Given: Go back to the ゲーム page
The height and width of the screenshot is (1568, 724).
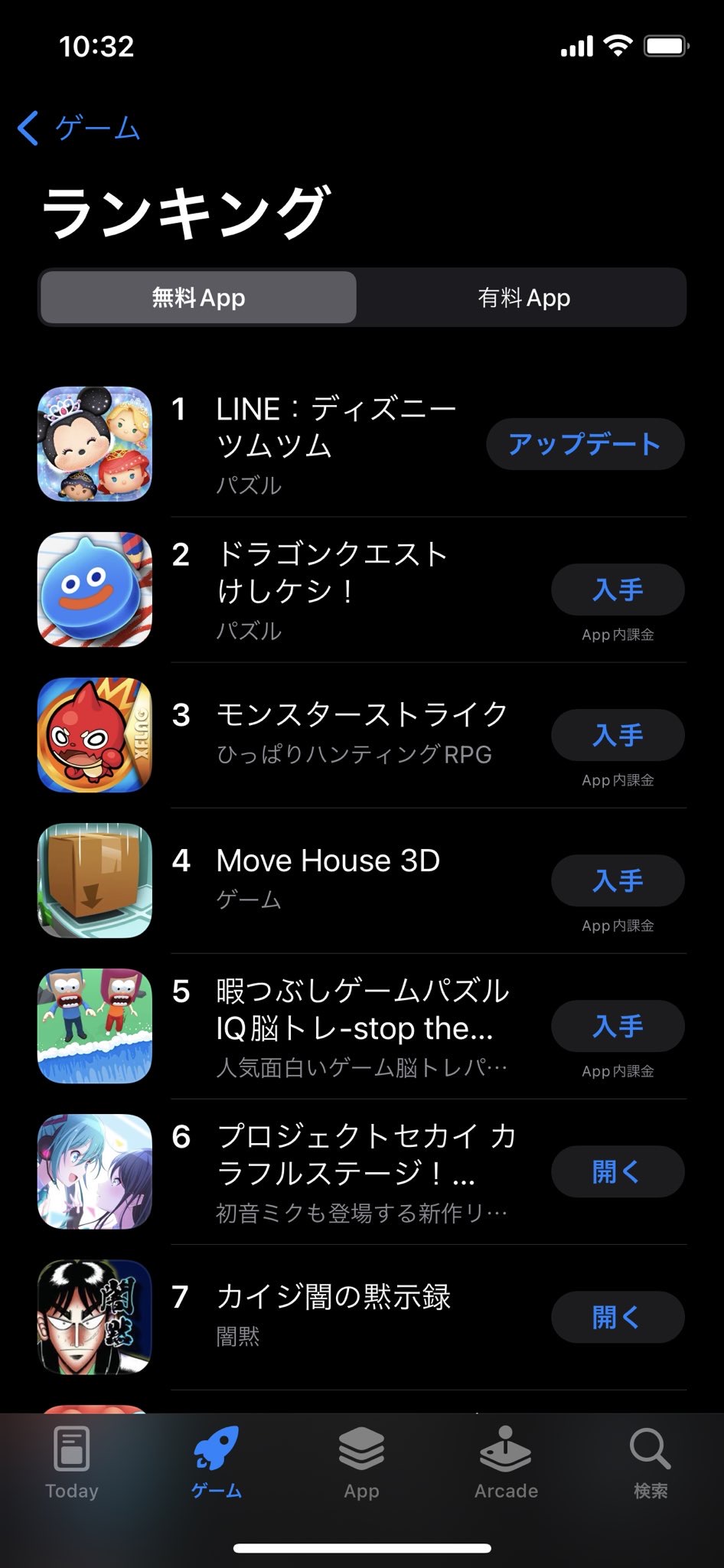Looking at the screenshot, I should click(78, 128).
